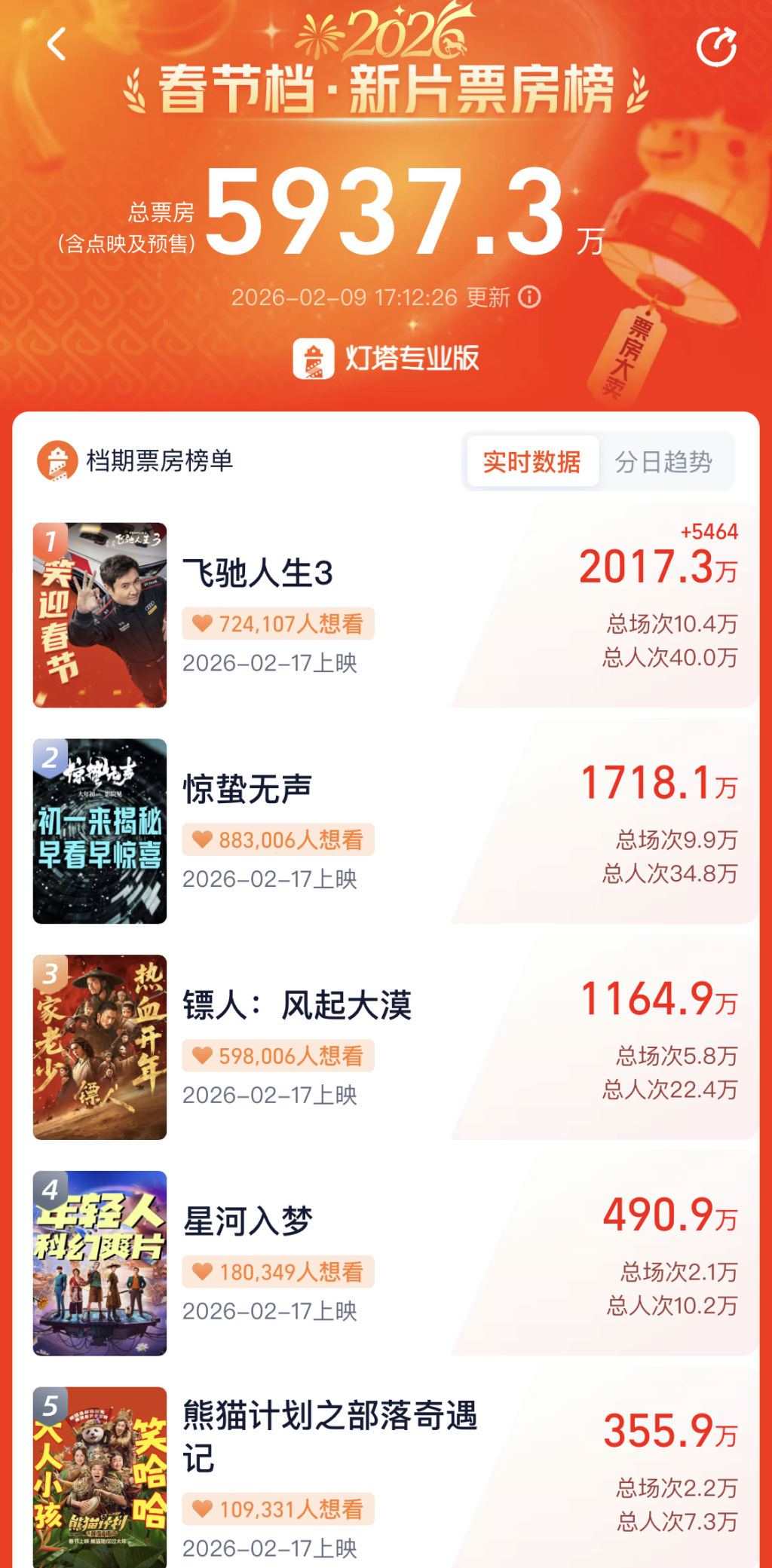772x1568 pixels.
Task: Go back using the top arrow
Action: [x=57, y=44]
